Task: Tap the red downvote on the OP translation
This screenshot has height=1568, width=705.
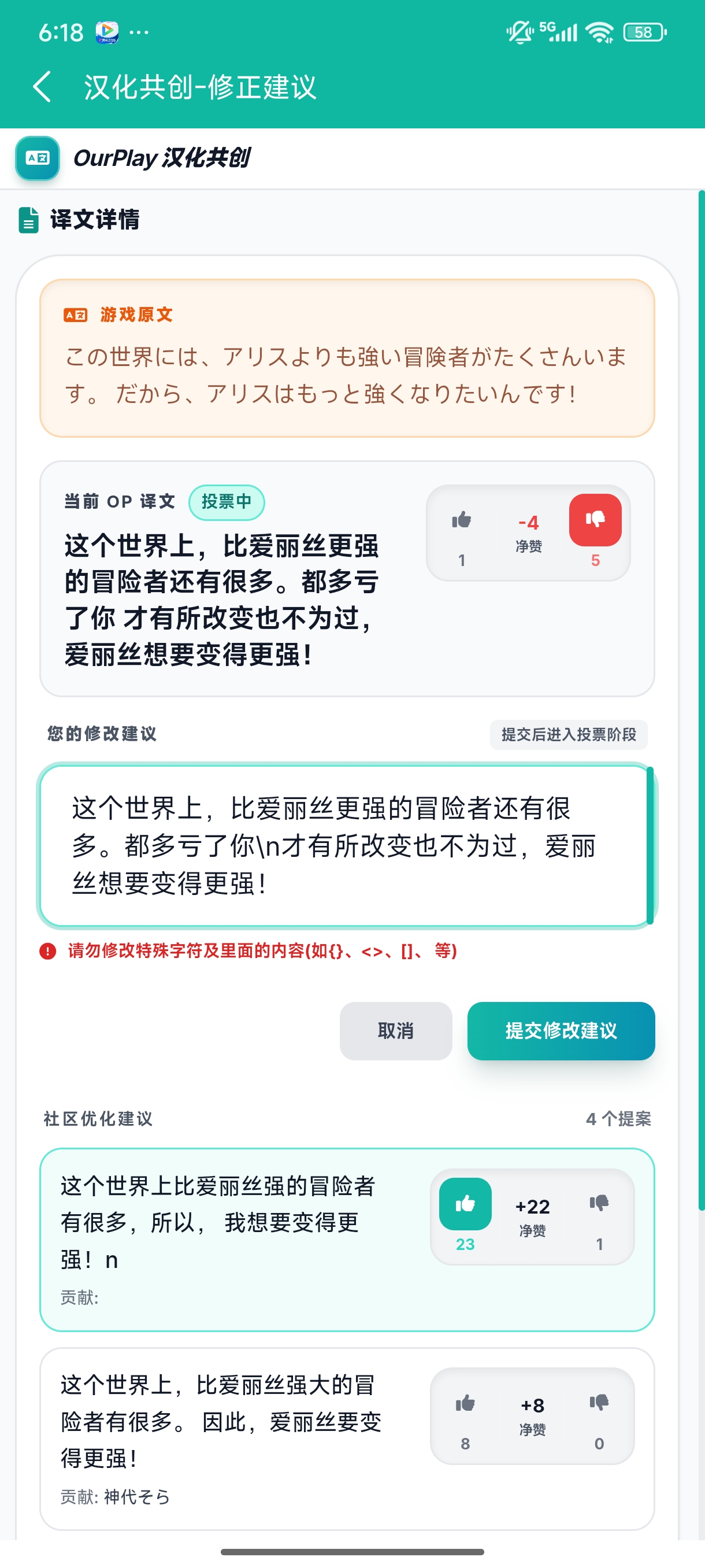Action: click(595, 520)
